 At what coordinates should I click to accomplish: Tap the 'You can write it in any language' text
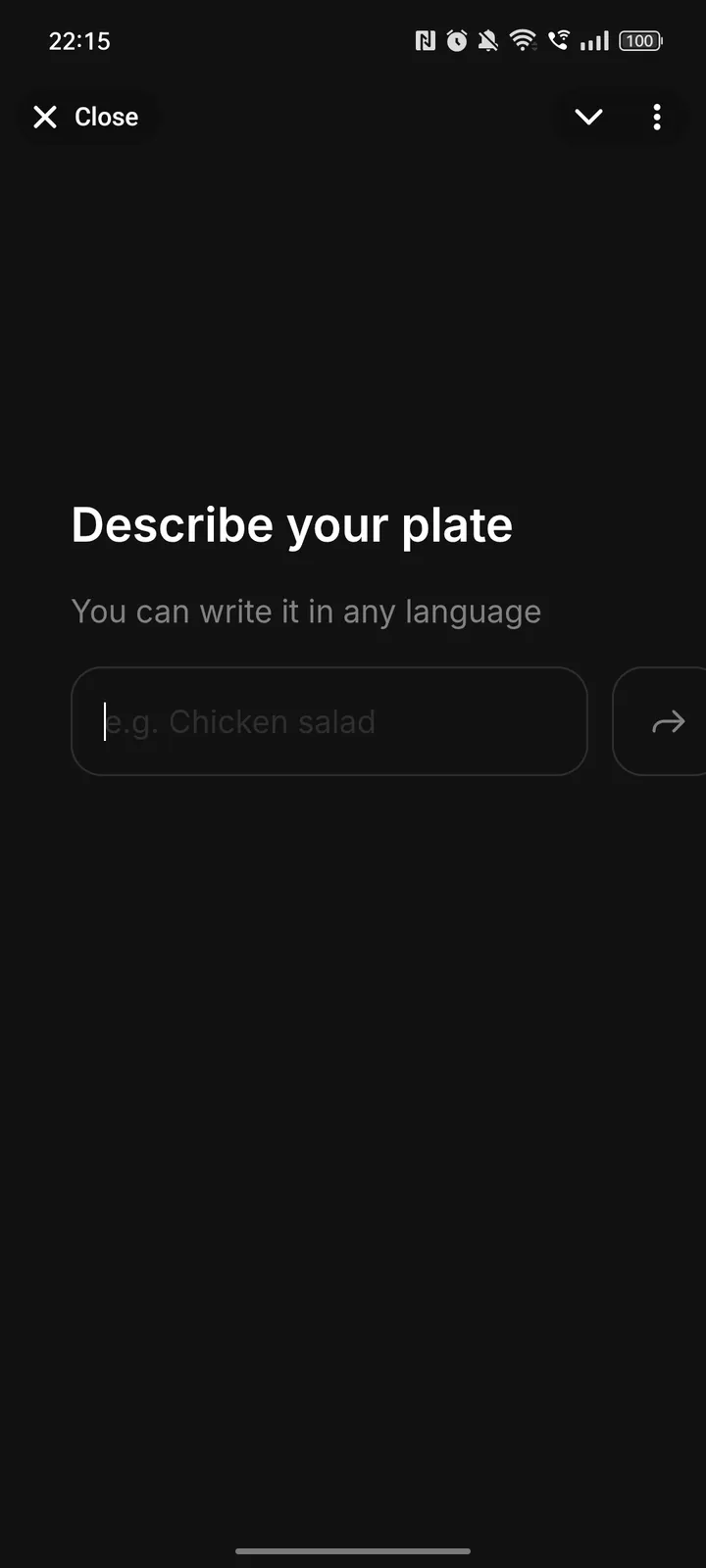pyautogui.click(x=305, y=611)
